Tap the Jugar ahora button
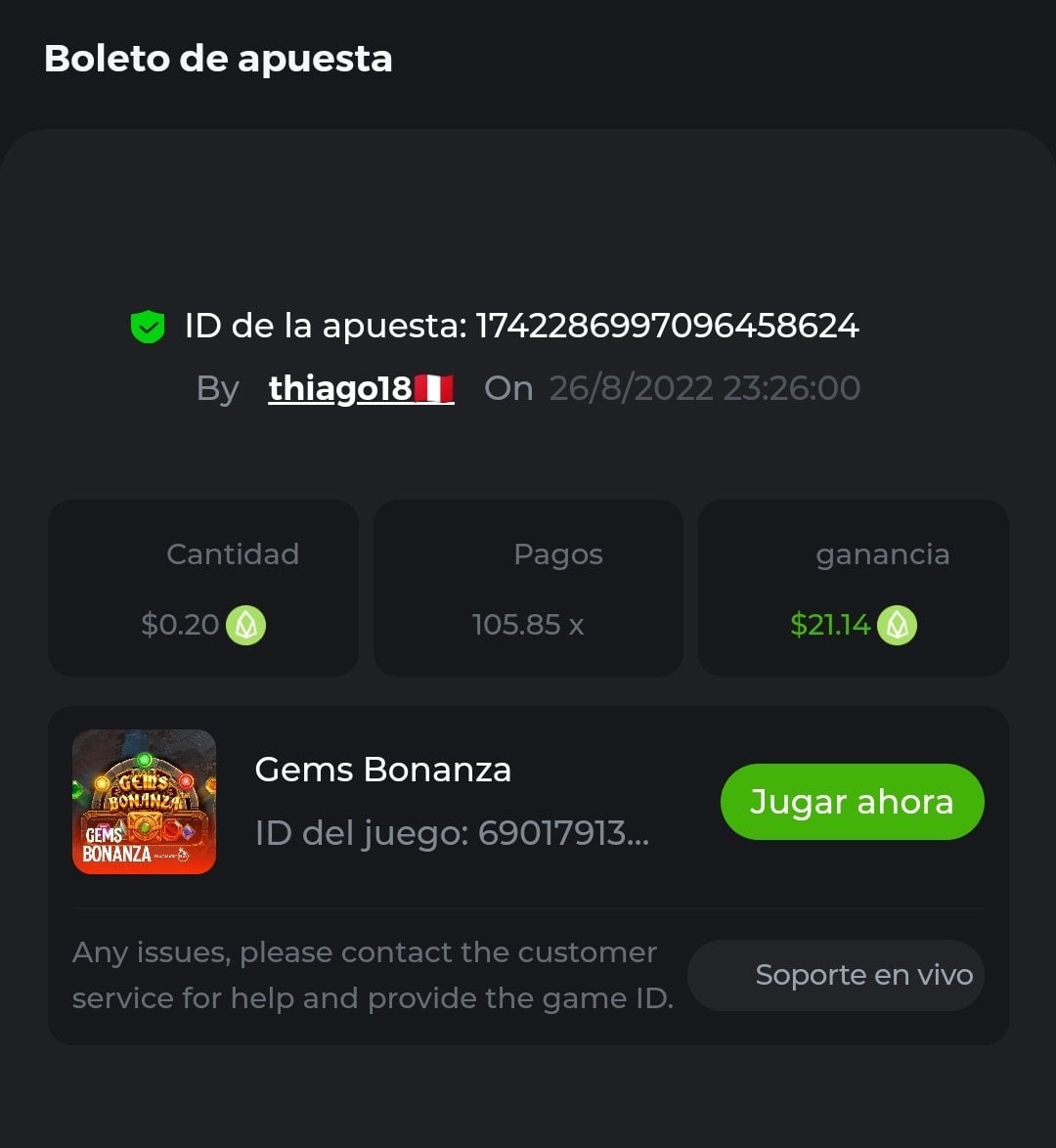This screenshot has width=1056, height=1148. [852, 802]
